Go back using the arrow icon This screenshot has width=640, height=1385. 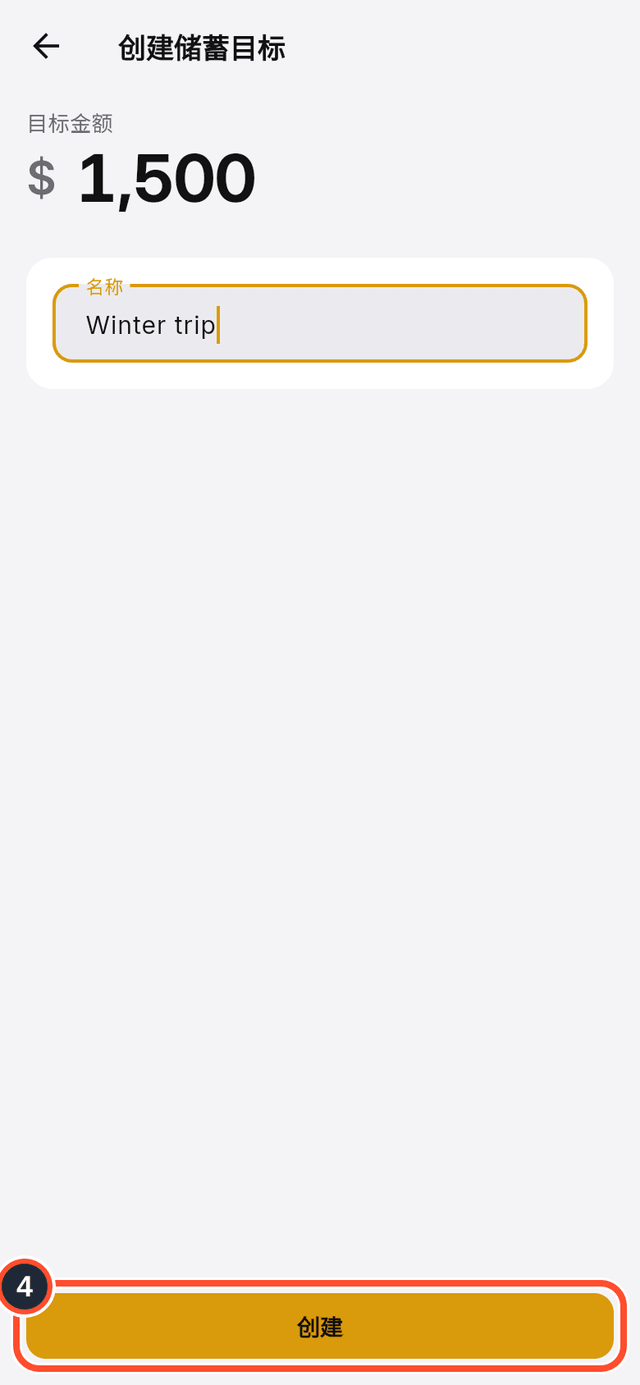pyautogui.click(x=46, y=47)
